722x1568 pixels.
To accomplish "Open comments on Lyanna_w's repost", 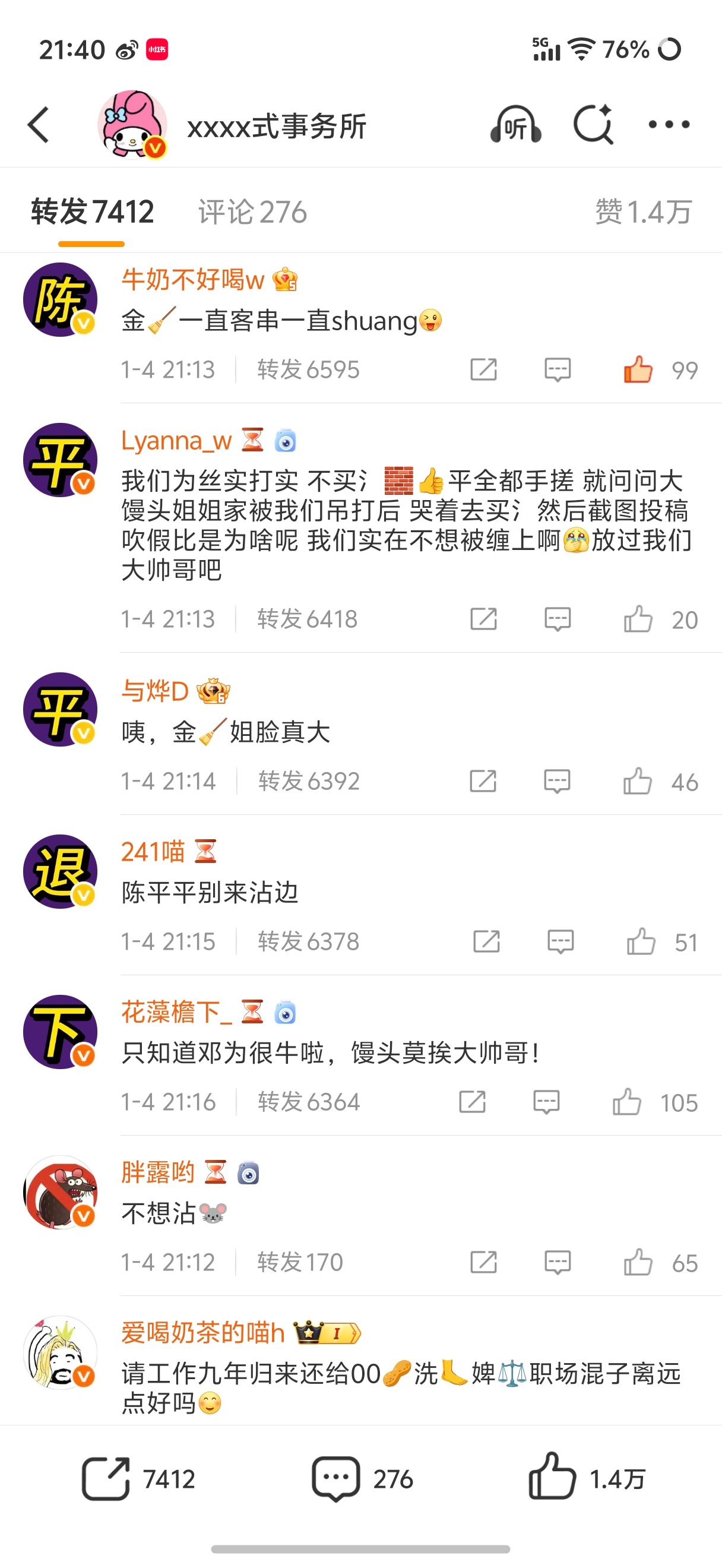I will coord(557,618).
